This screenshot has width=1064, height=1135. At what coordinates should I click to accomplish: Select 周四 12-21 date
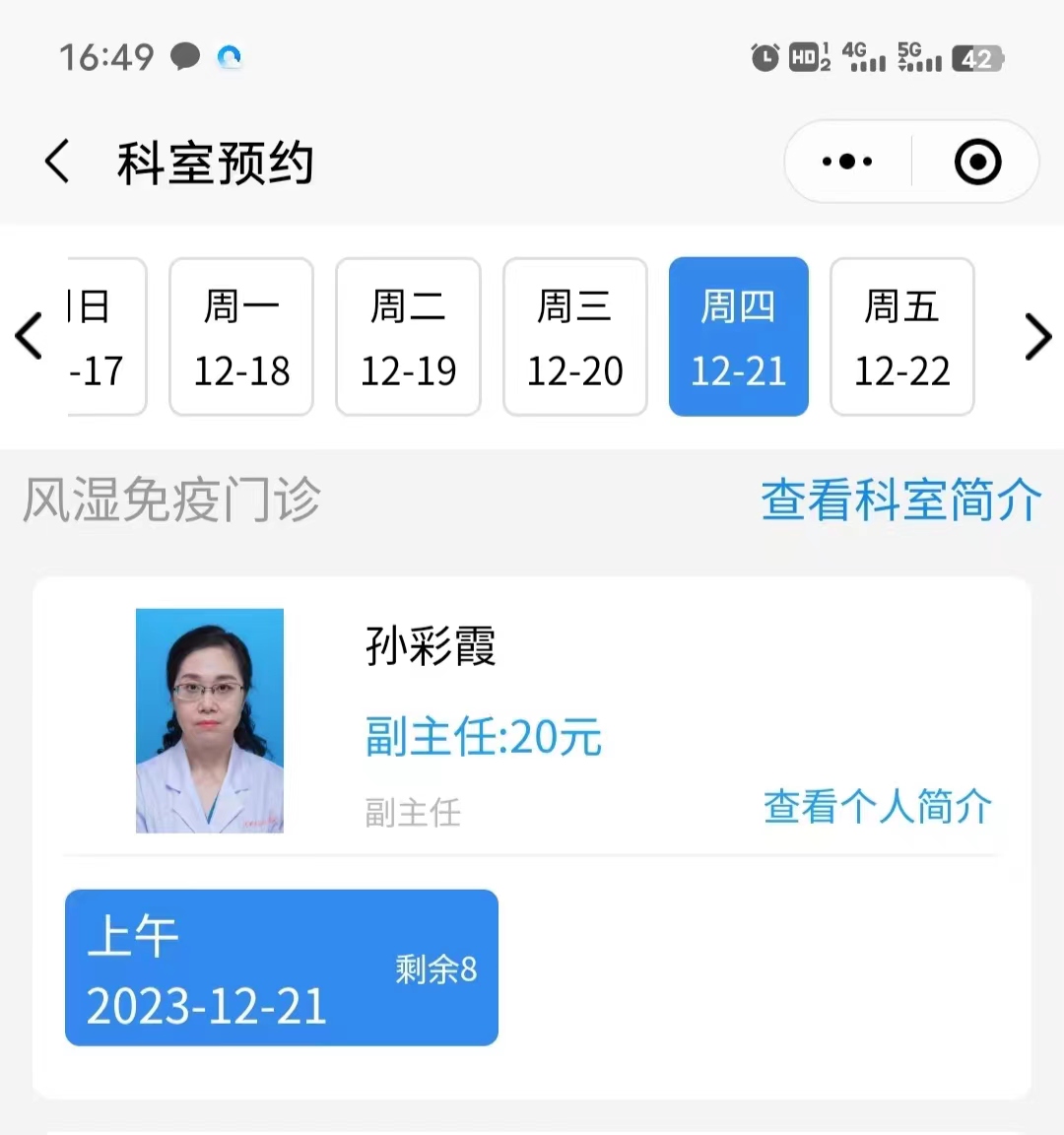[x=738, y=336]
